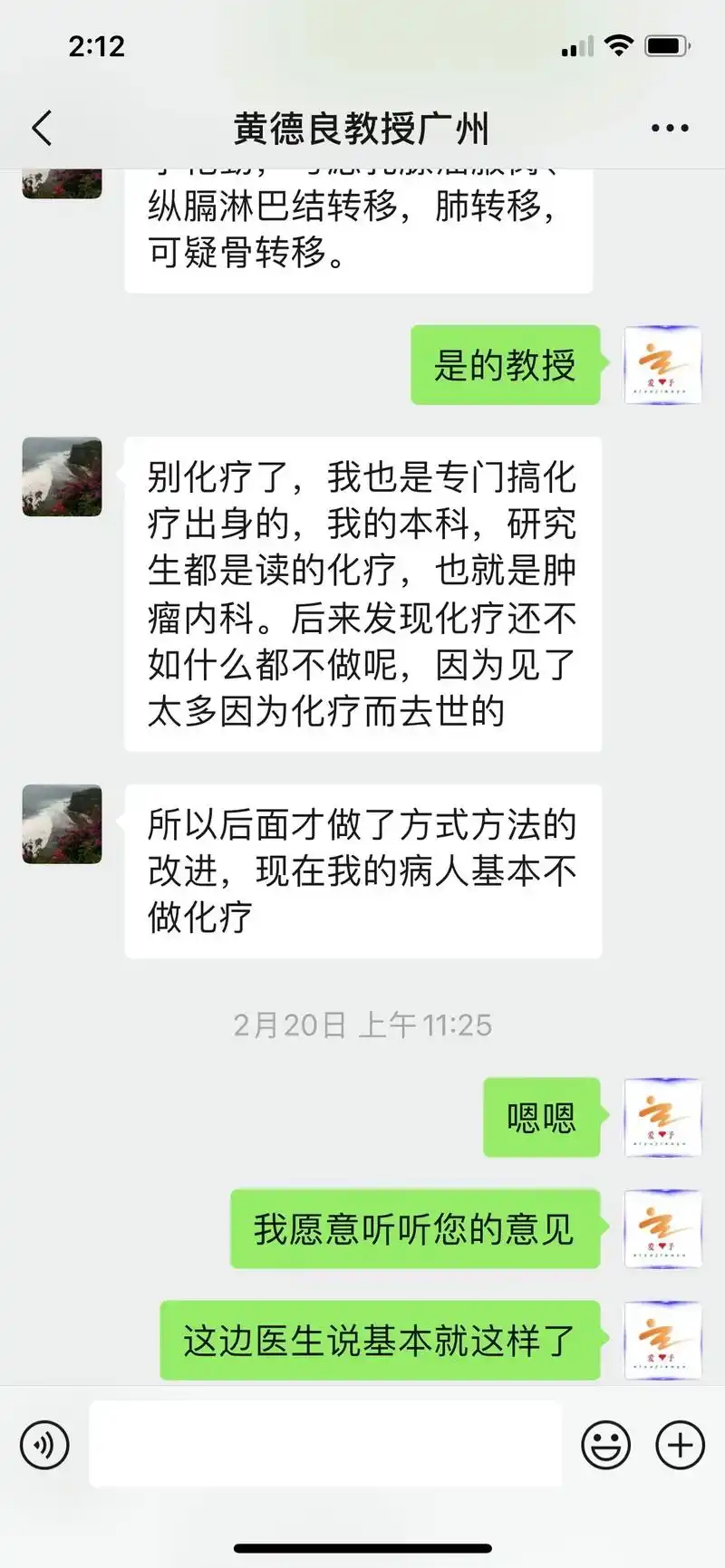
Task: Select the long white message about 化疗
Action: [x=361, y=593]
